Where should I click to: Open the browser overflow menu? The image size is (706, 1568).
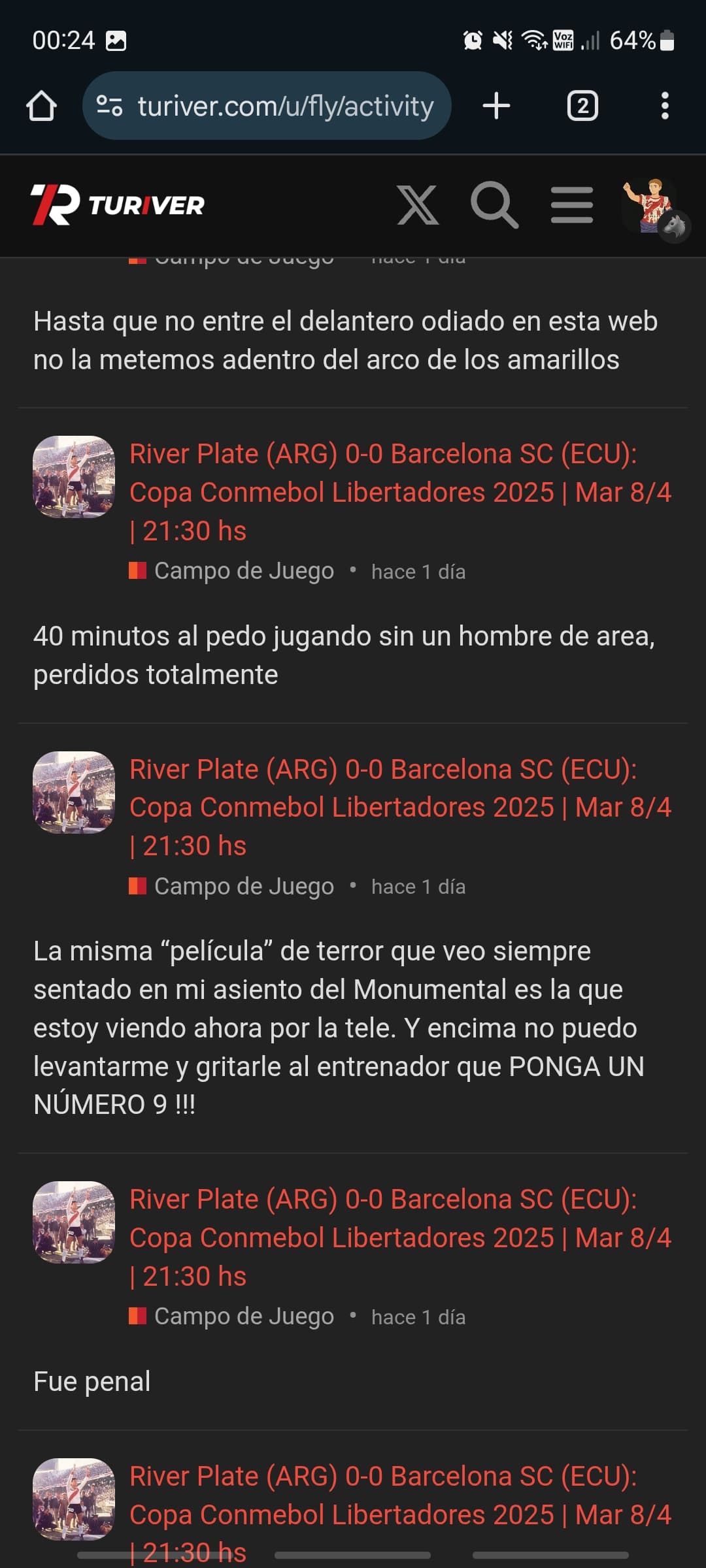(665, 106)
